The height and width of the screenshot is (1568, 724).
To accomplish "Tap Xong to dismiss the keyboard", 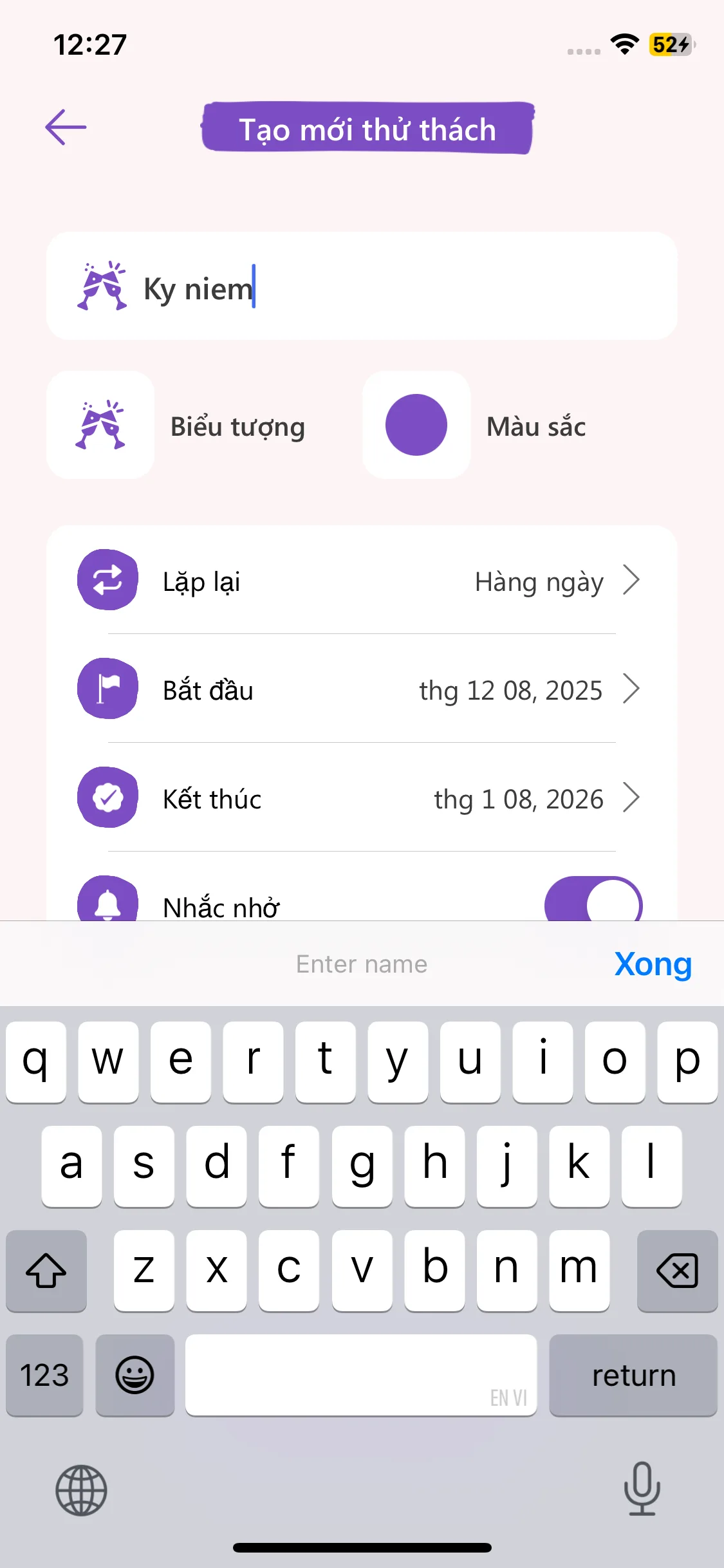I will pos(653,964).
